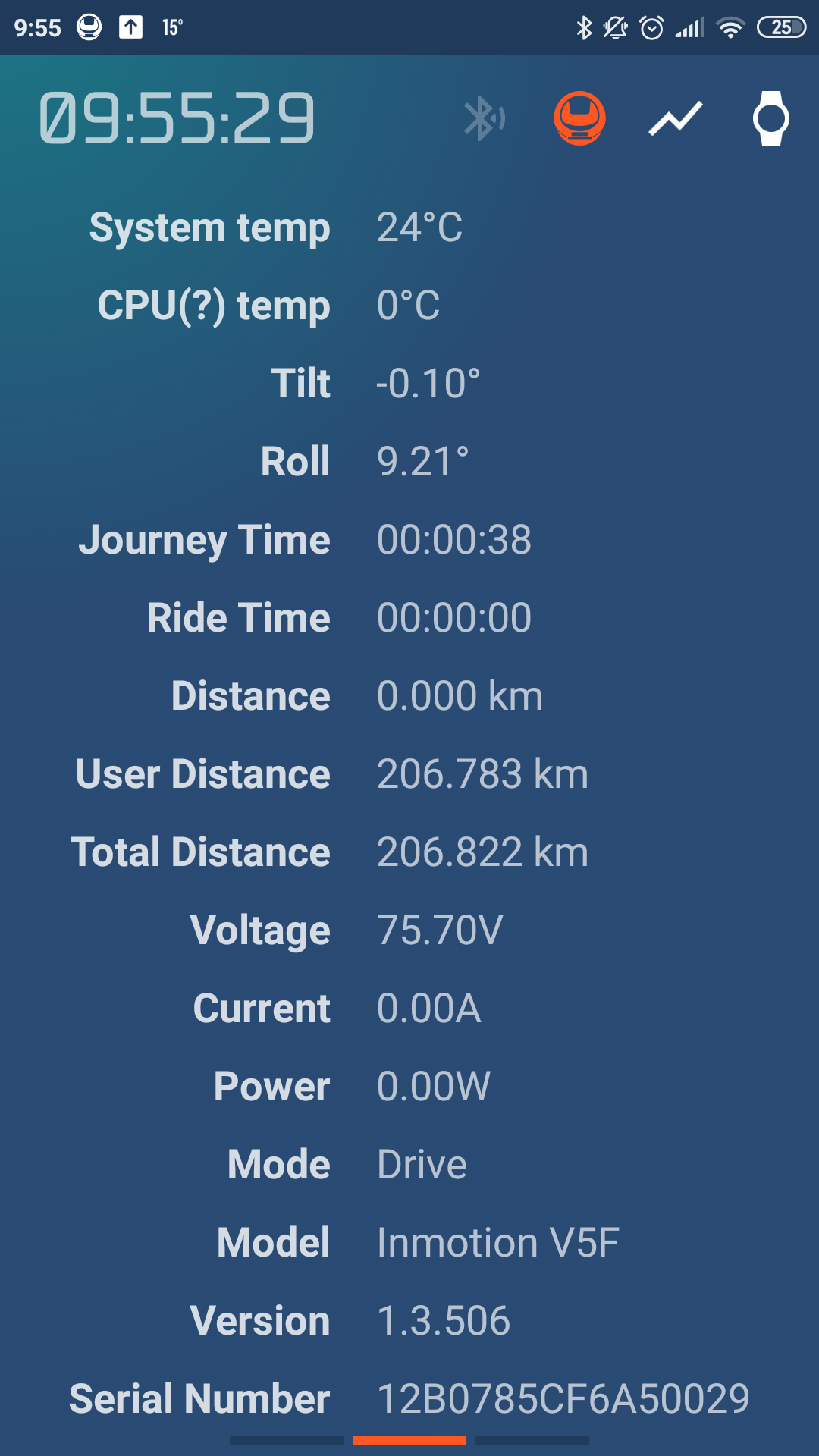Tap the smartwatch icon

pos(771,118)
